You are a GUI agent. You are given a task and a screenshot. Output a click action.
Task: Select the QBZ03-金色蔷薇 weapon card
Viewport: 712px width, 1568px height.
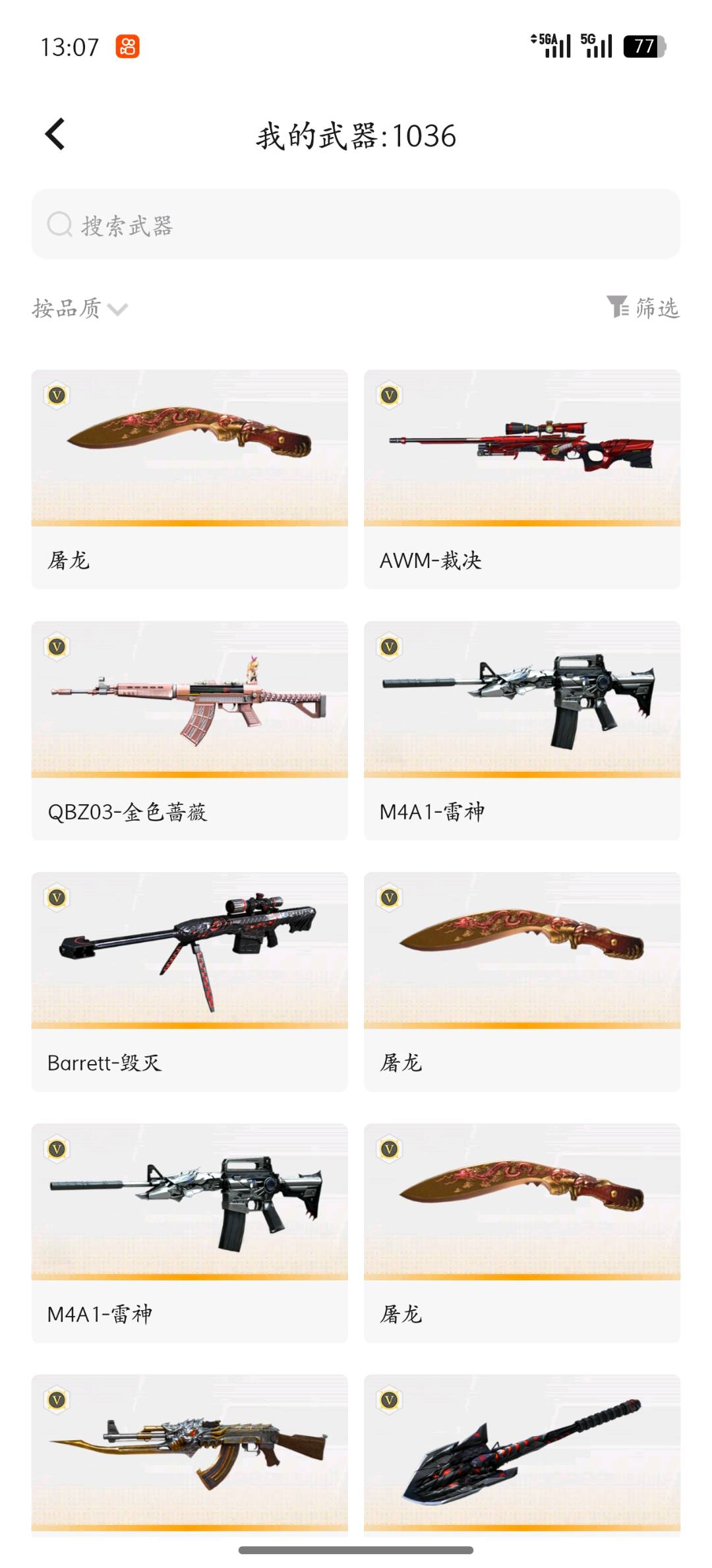tap(189, 730)
